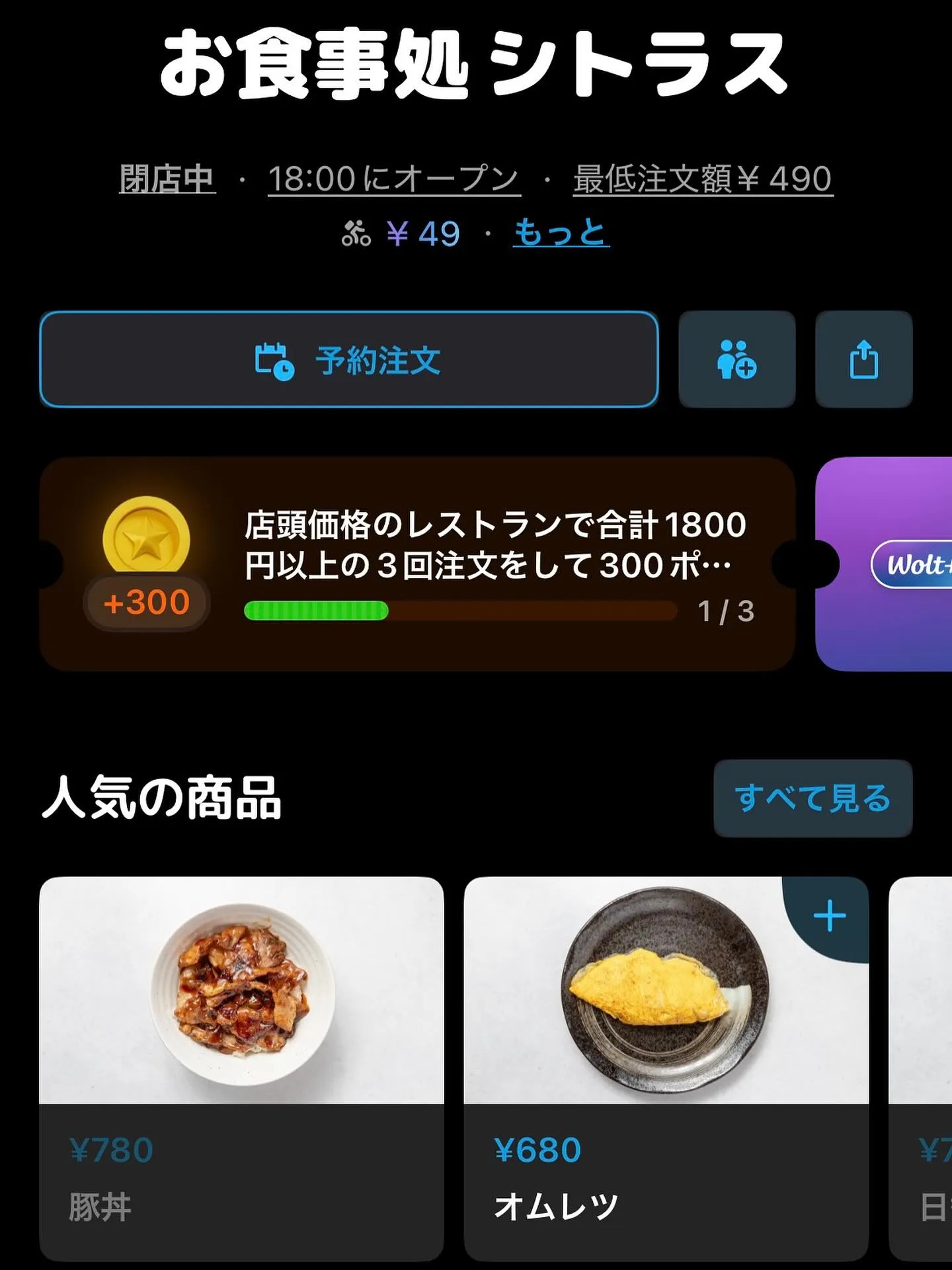This screenshot has height=1270, width=952.
Task: Add オムレツ with the plus button
Action: (829, 917)
